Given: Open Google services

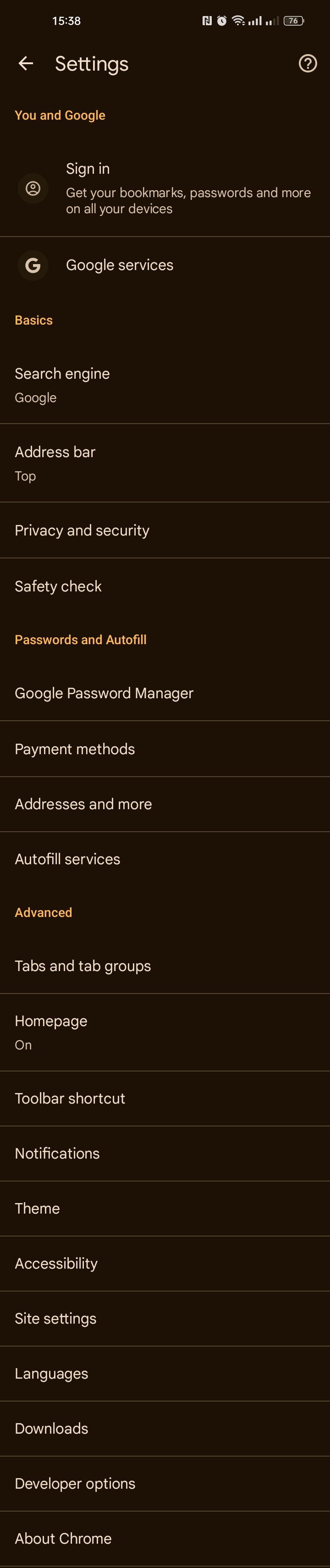Looking at the screenshot, I should [x=165, y=265].
